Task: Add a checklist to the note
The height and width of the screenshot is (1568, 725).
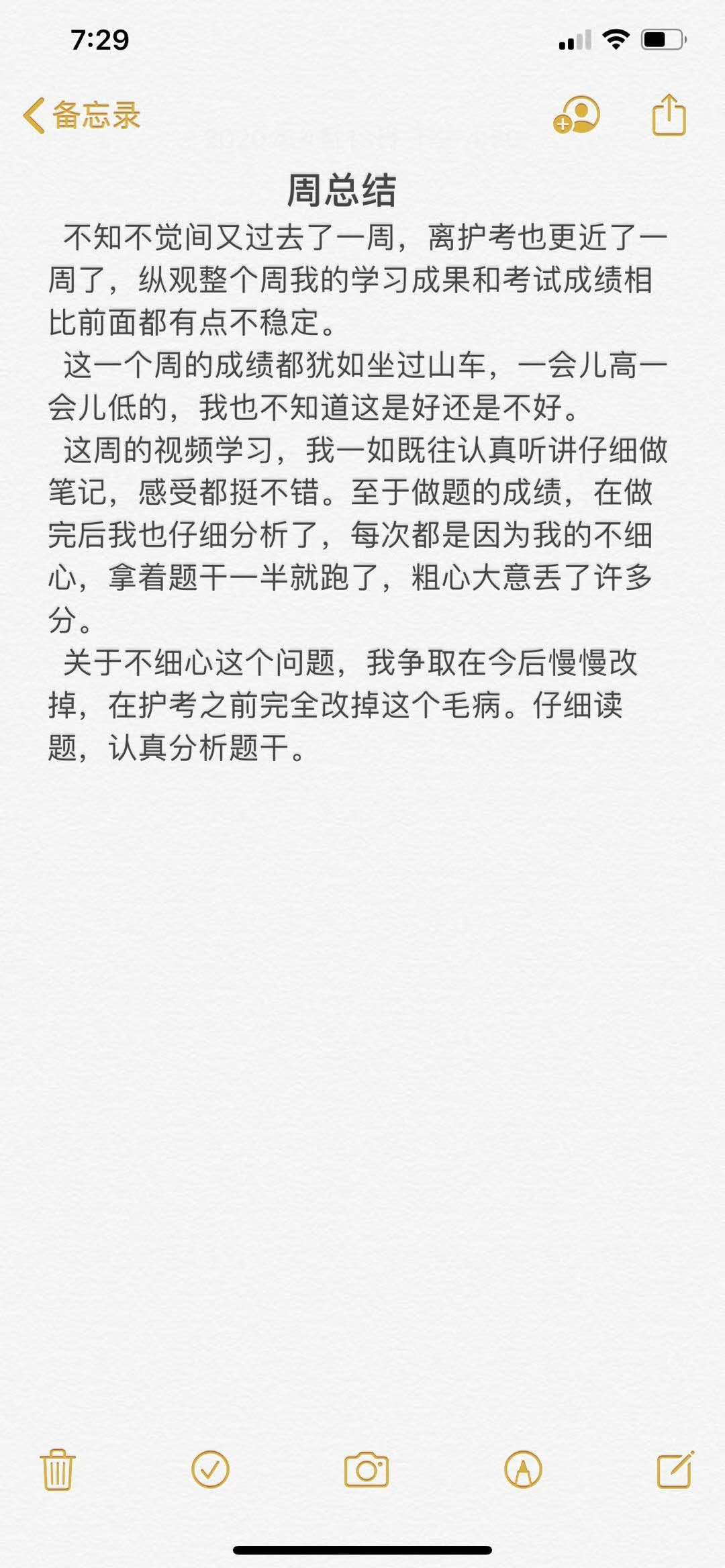Action: tap(210, 1469)
